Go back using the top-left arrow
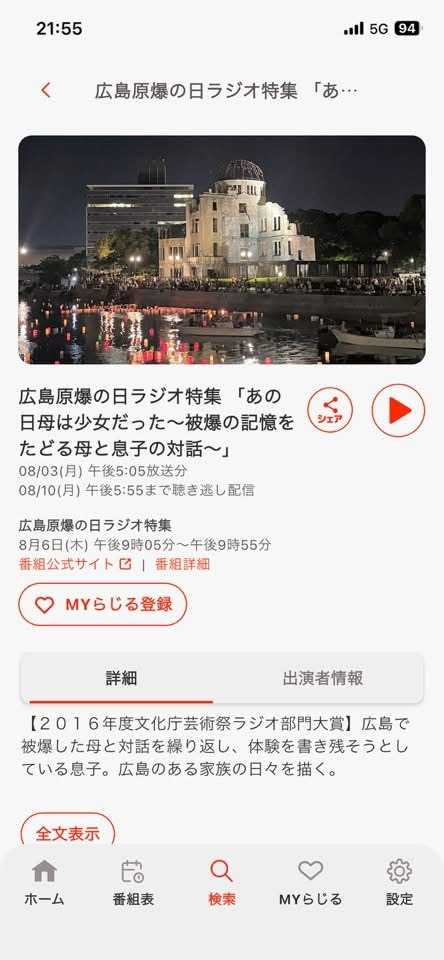 coord(46,91)
